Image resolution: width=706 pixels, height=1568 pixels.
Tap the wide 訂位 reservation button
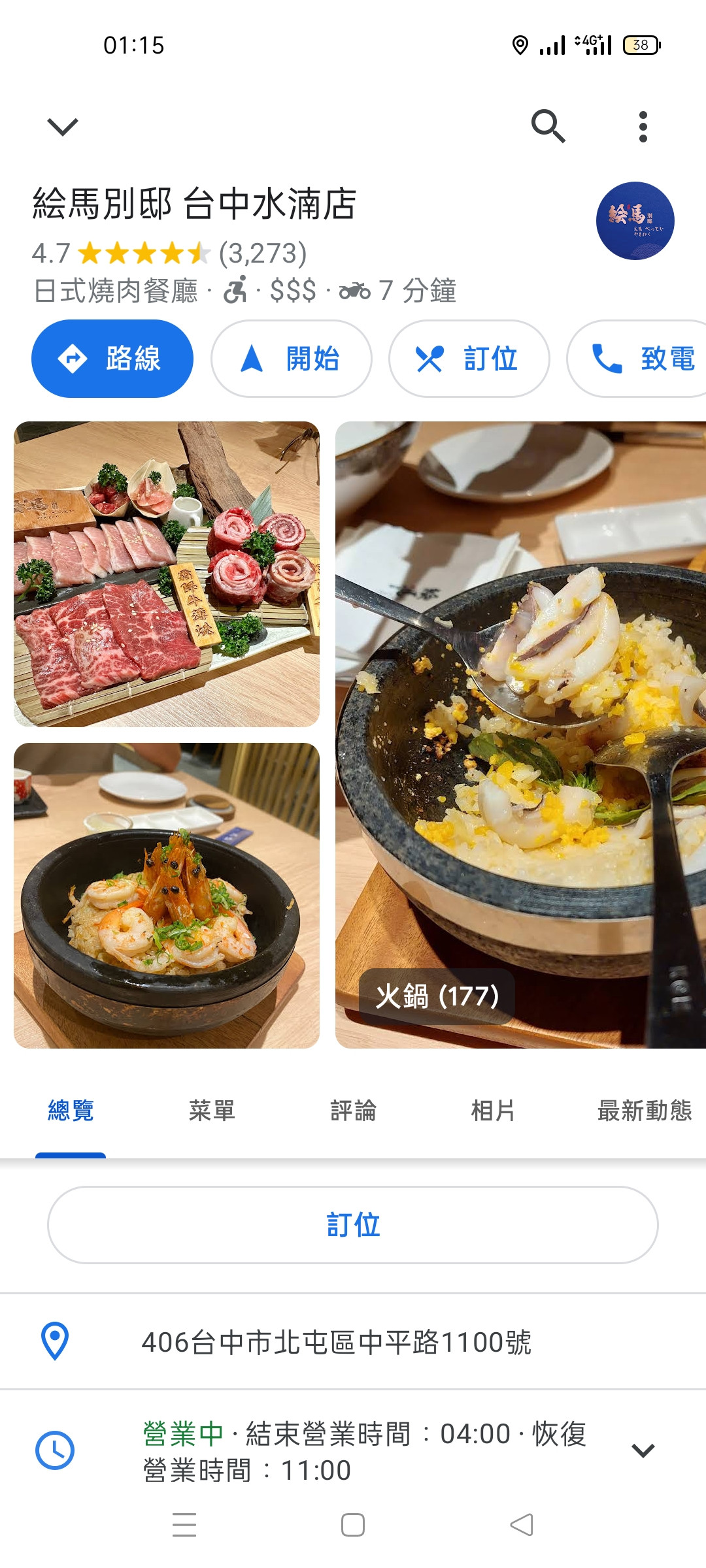click(x=353, y=1225)
